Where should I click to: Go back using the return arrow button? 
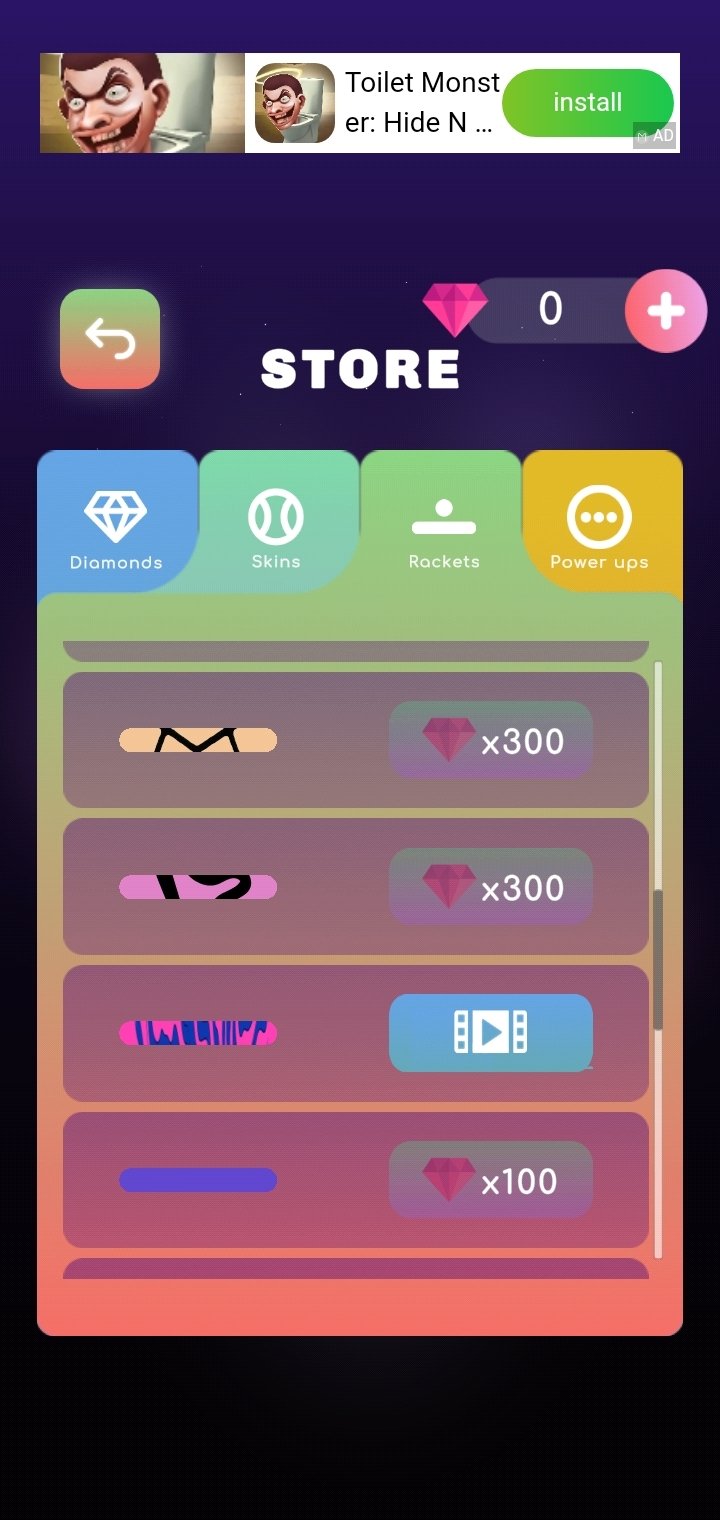110,339
